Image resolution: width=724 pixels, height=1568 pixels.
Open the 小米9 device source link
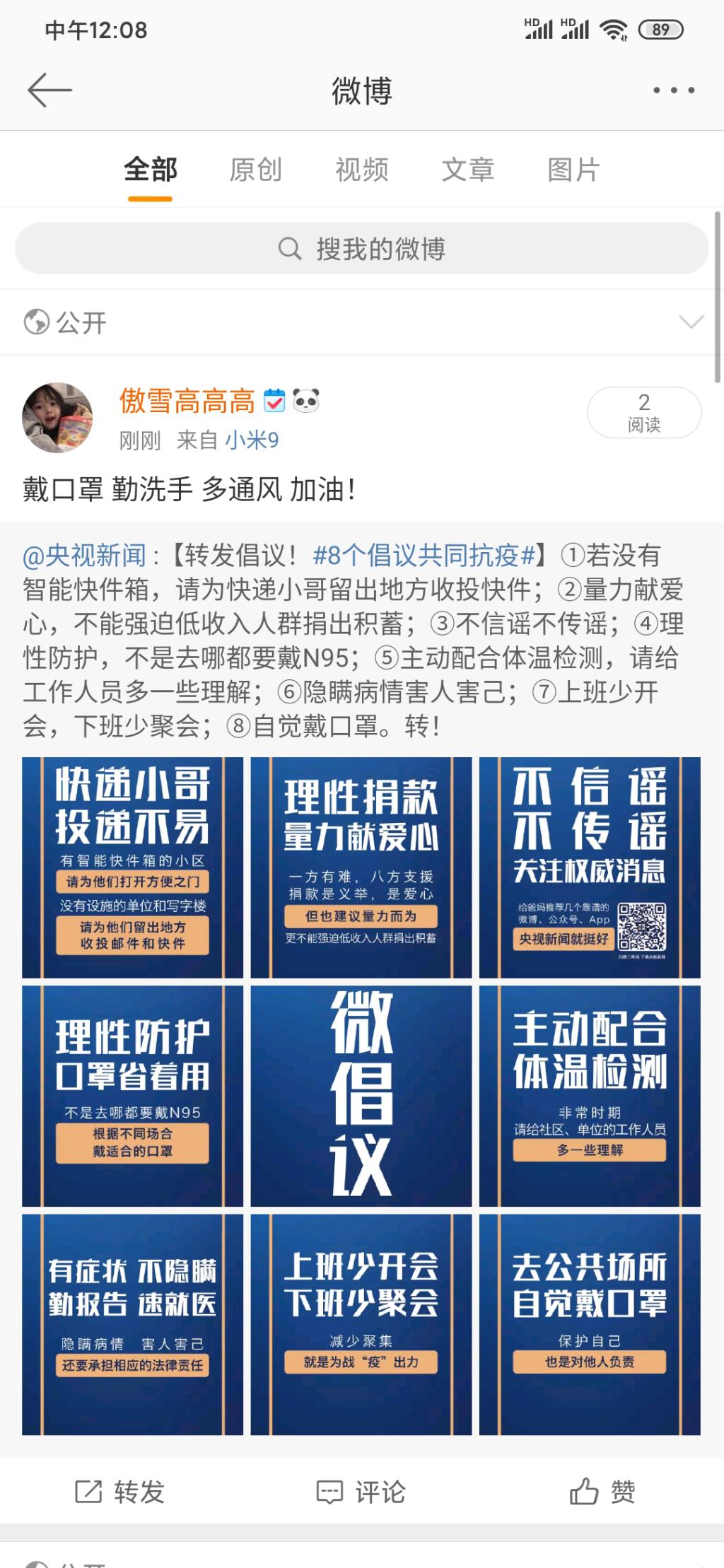click(252, 440)
